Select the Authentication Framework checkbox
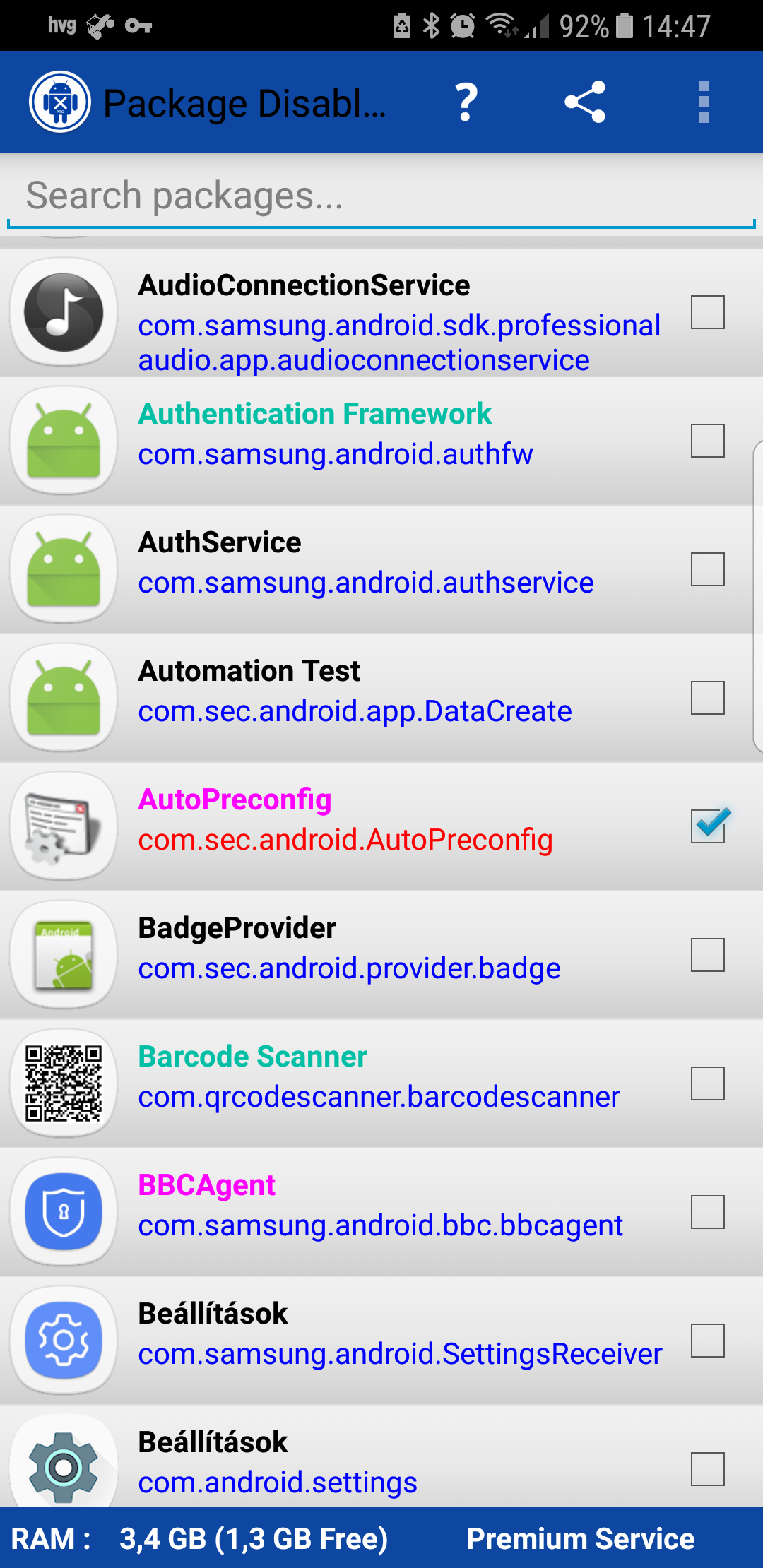This screenshot has width=763, height=1568. (708, 441)
